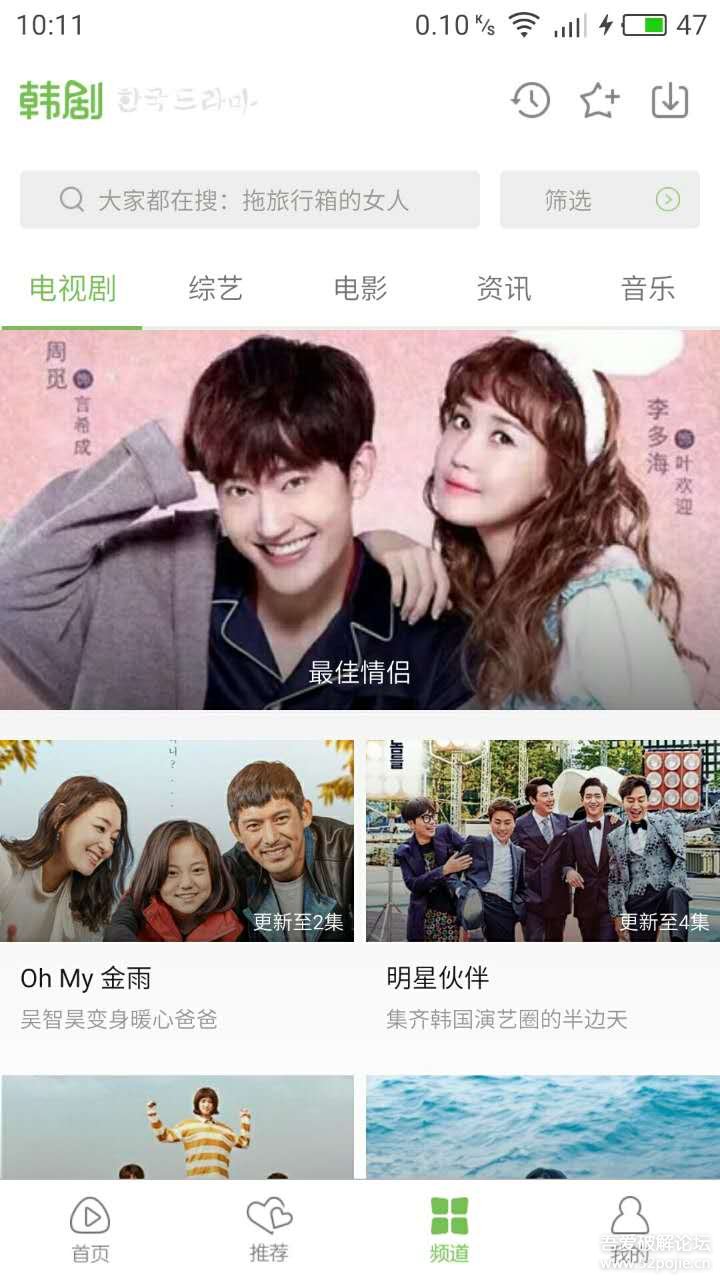
Task: Open favorites star icon
Action: [600, 100]
